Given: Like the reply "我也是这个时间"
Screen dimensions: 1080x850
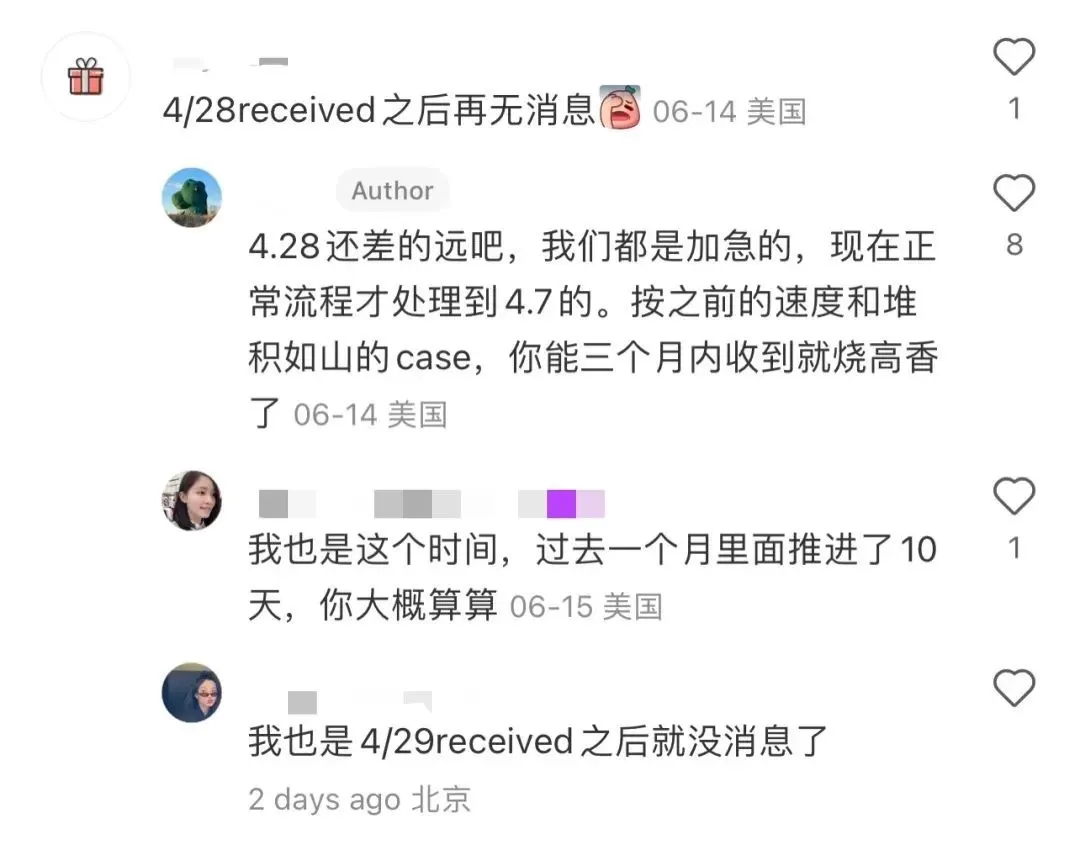Looking at the screenshot, I should (x=1013, y=496).
